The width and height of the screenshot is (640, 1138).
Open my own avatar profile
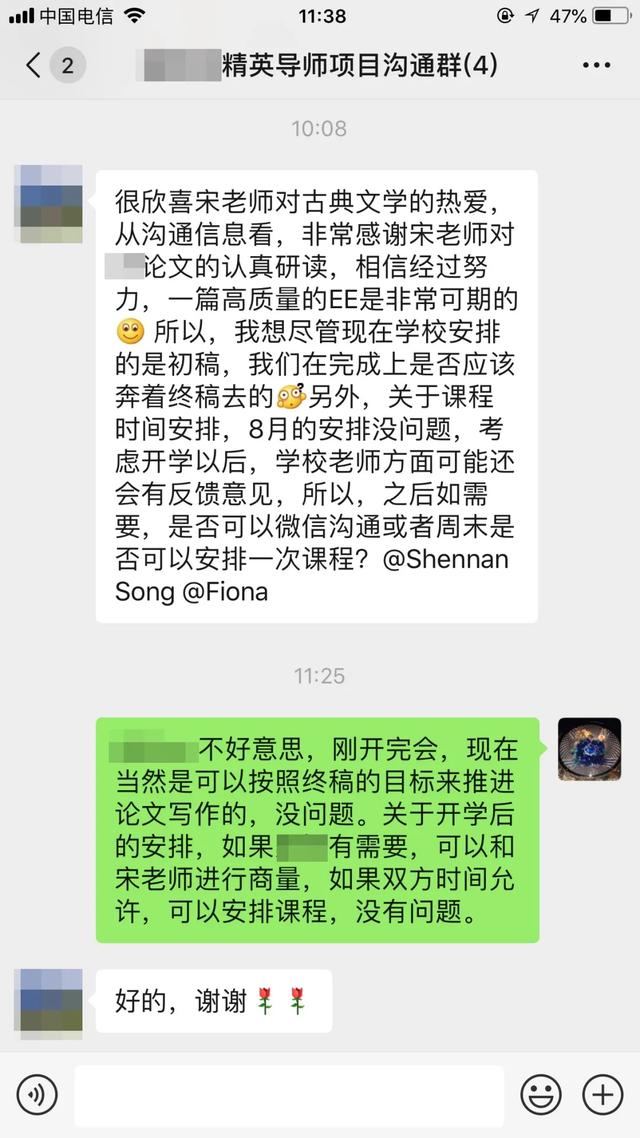coord(589,749)
